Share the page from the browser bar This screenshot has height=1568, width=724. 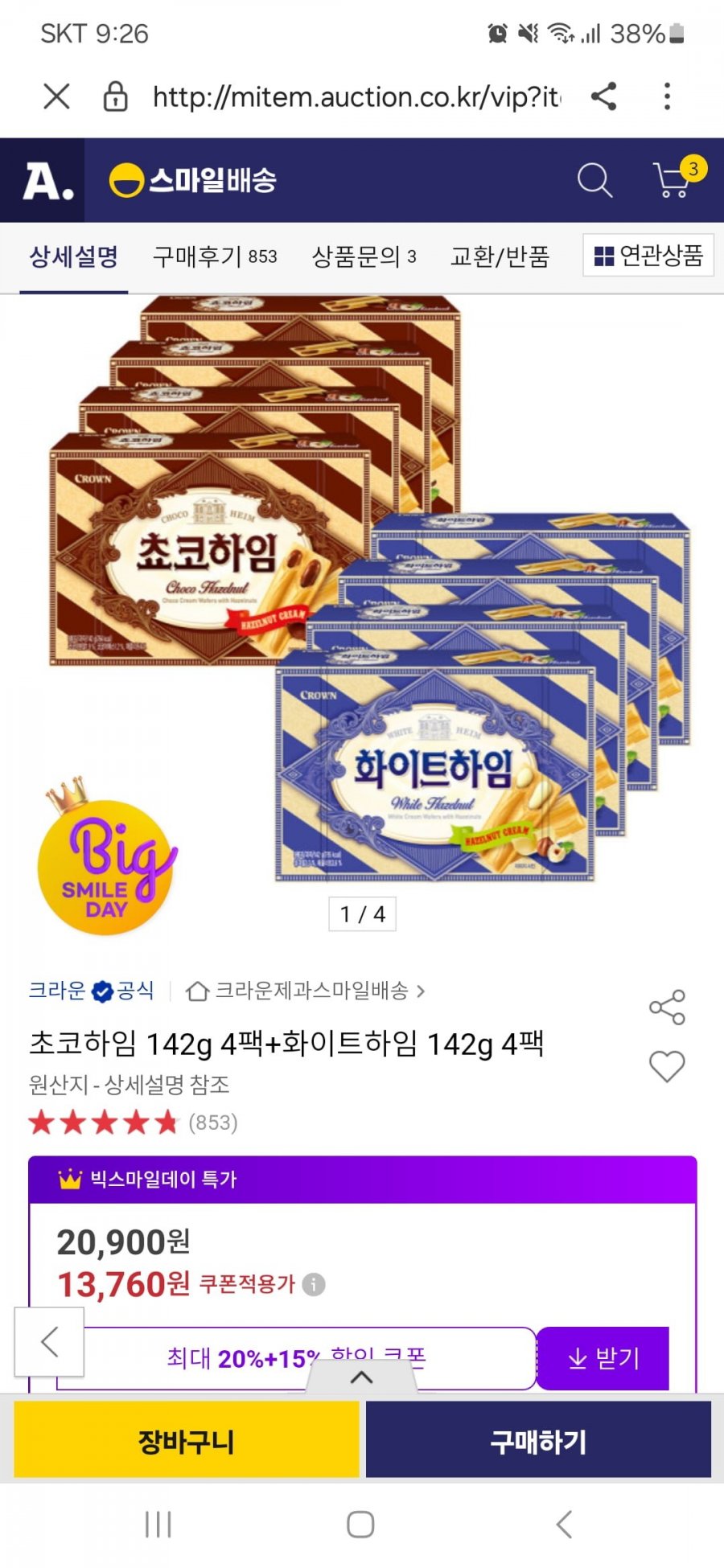click(x=603, y=96)
